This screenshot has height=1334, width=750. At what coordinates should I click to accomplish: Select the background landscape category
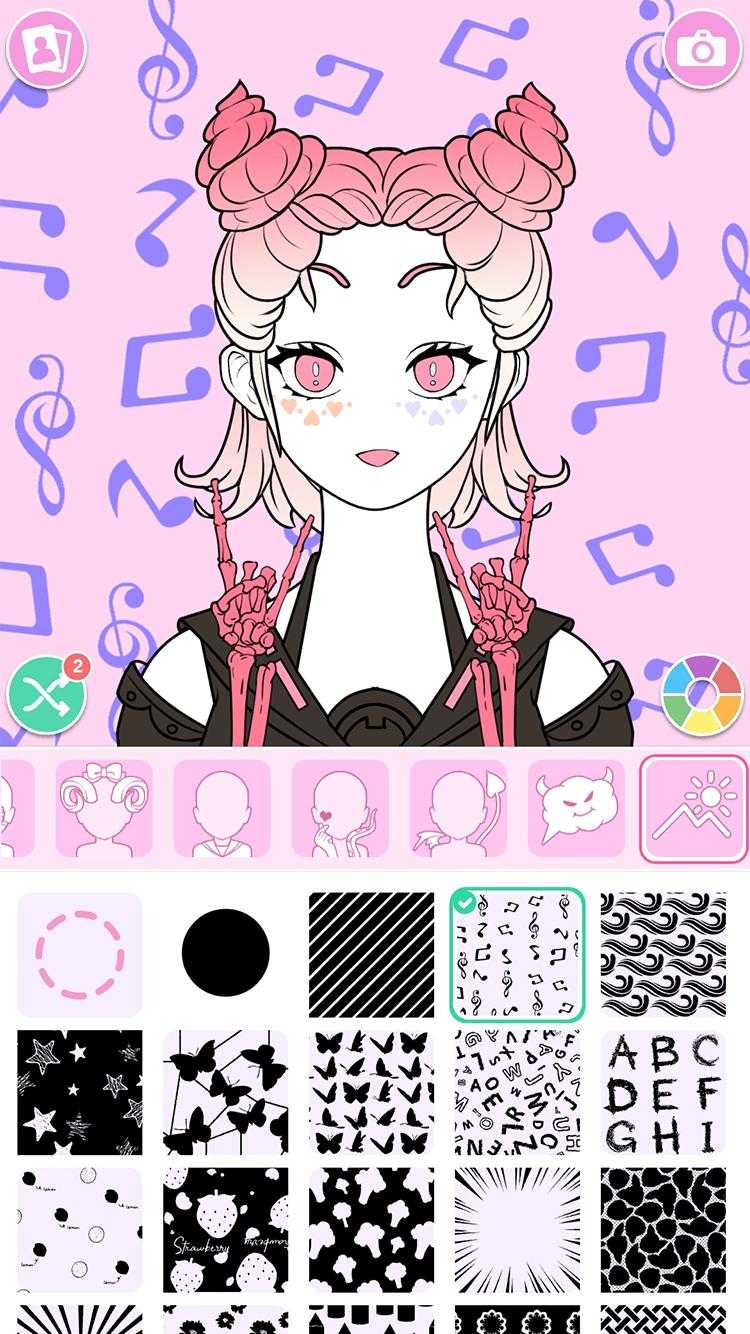coord(694,808)
